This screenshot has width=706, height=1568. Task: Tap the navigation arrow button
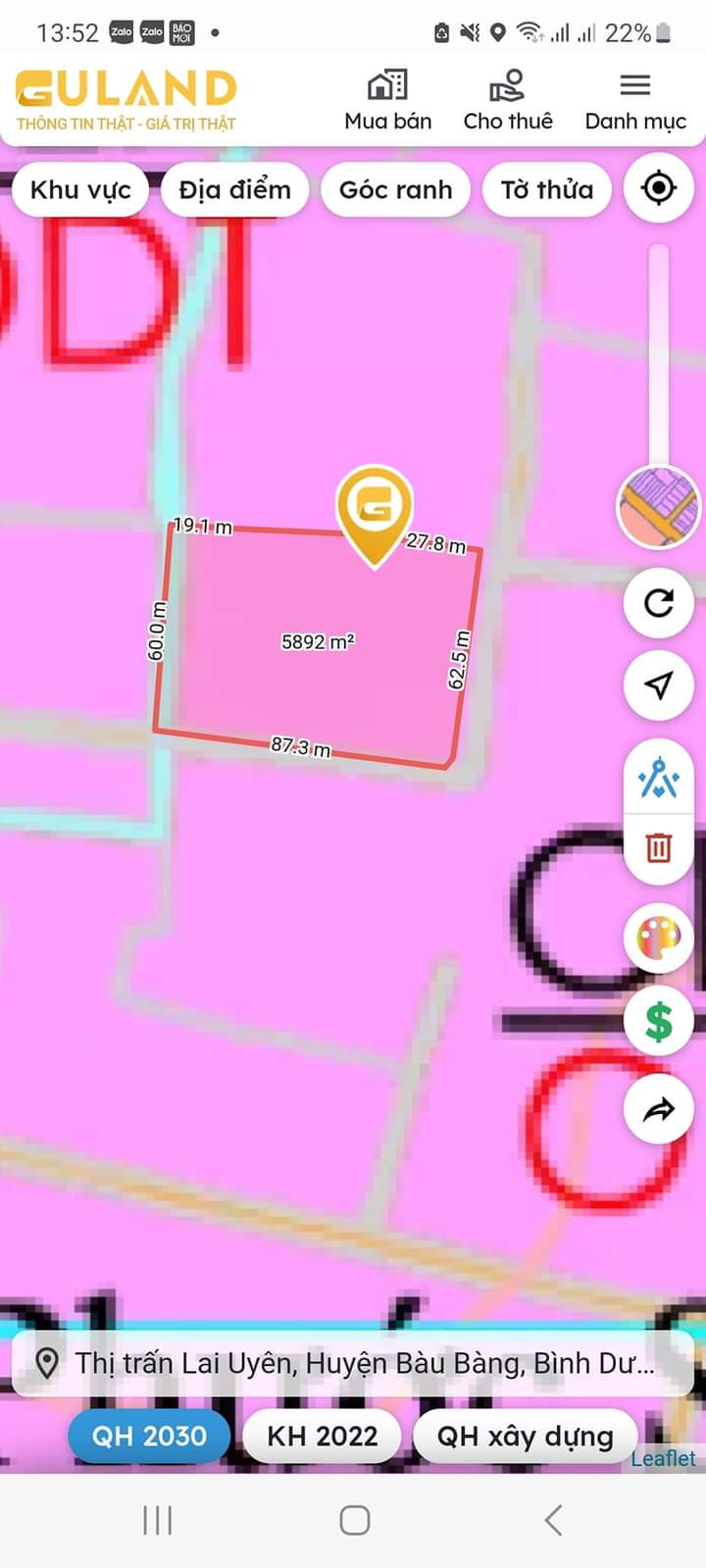pyautogui.click(x=658, y=684)
